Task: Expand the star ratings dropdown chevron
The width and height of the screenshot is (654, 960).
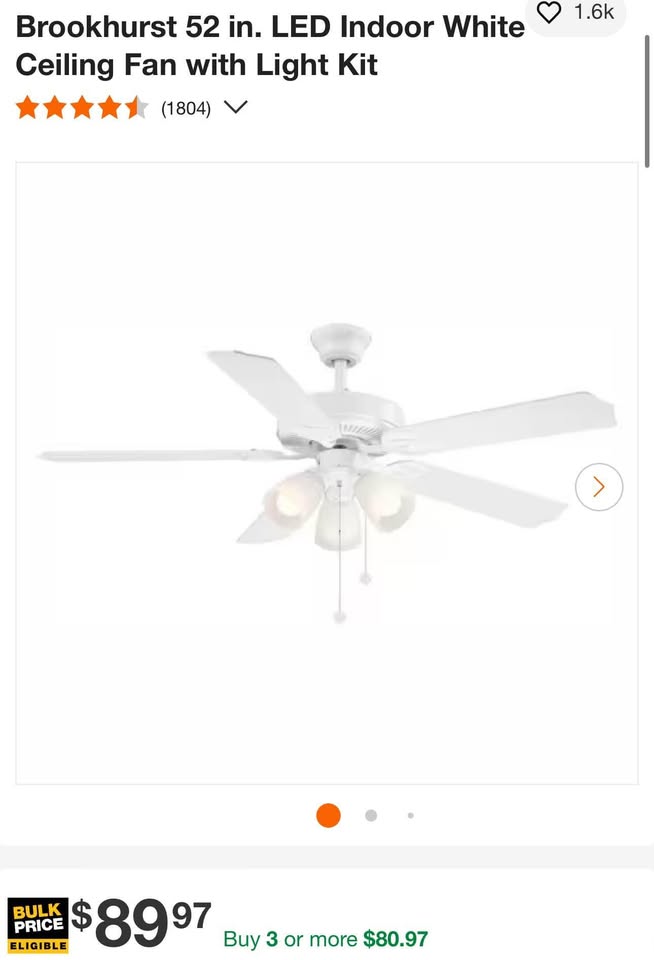Action: pyautogui.click(x=236, y=107)
